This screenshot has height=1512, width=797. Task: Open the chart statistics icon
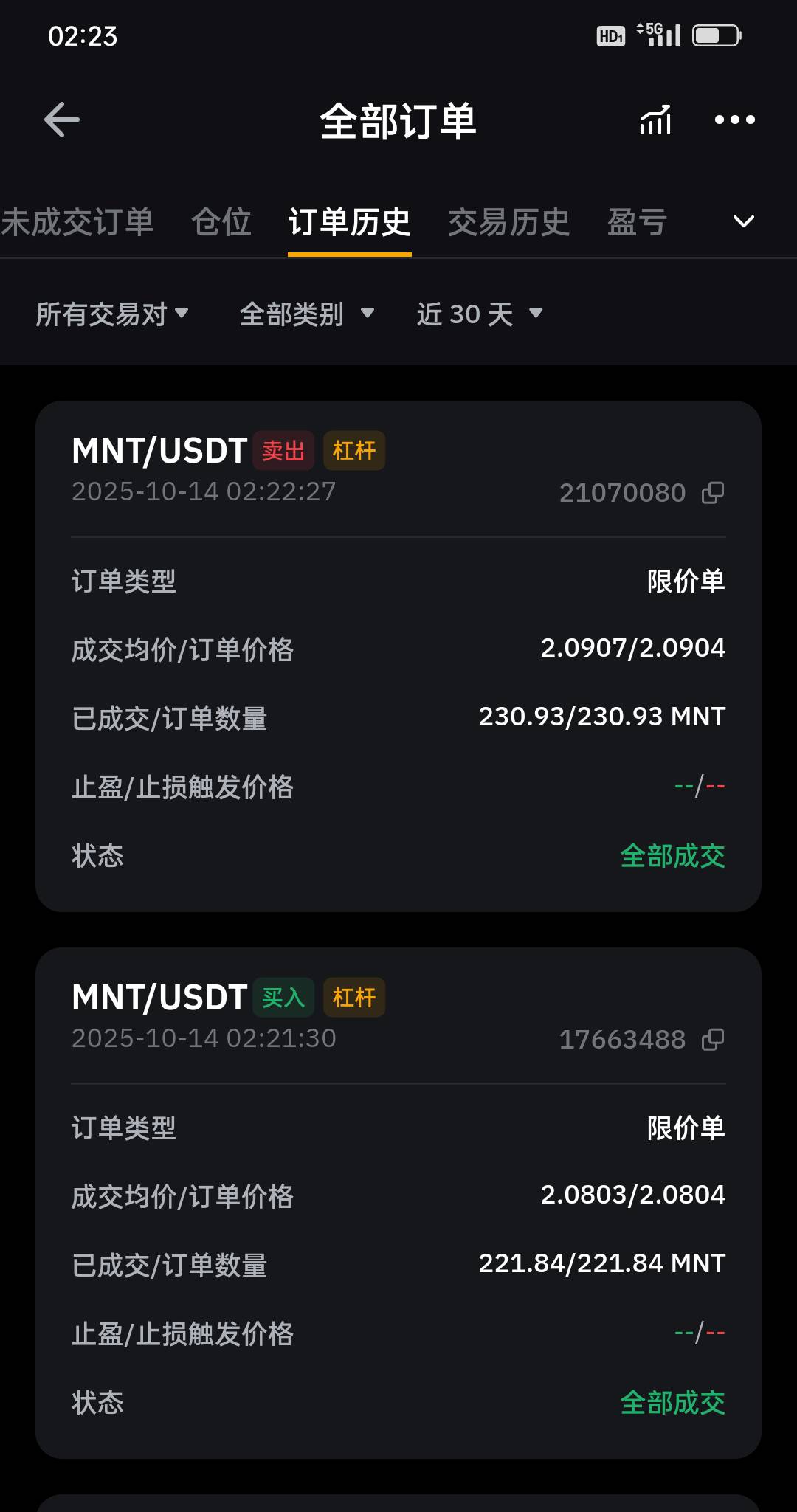[x=655, y=120]
